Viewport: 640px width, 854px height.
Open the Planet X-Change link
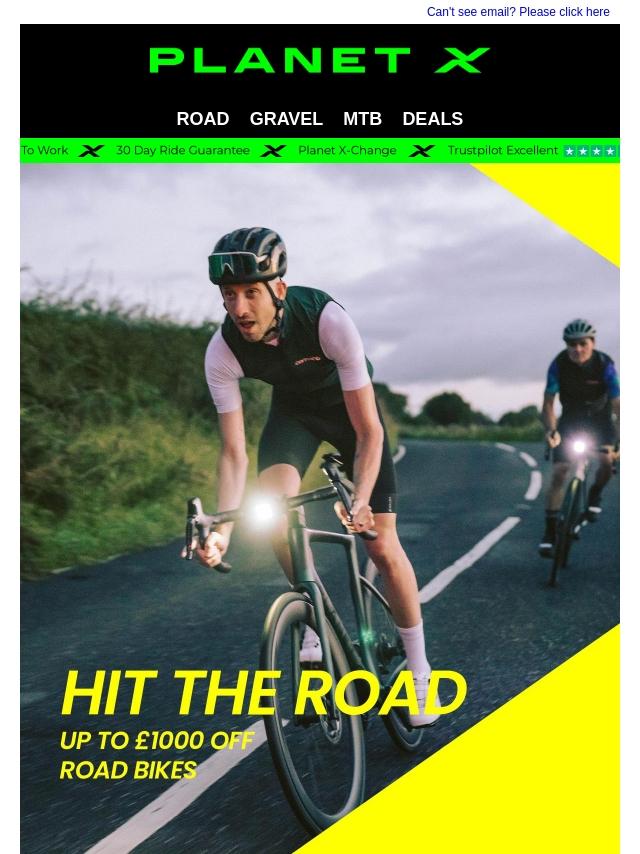pos(347,151)
